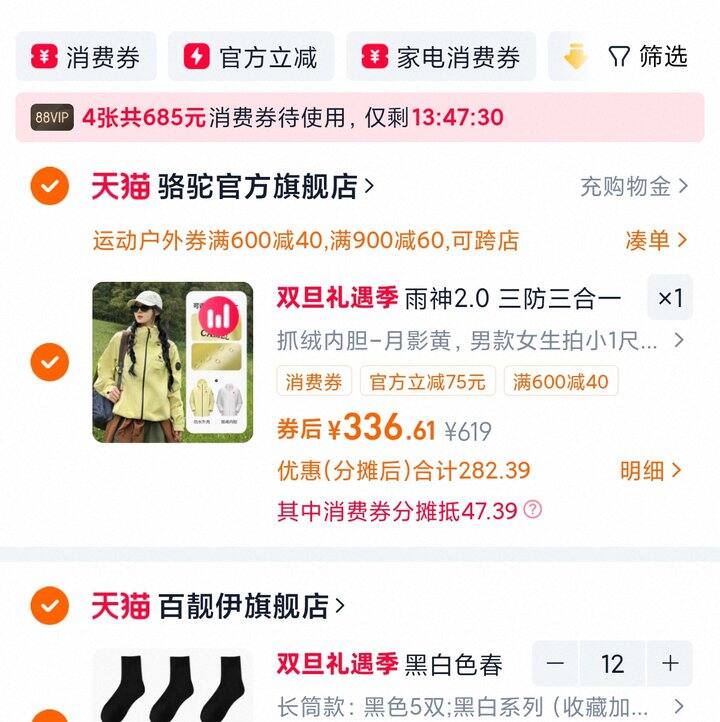Deselect the 雨神2.0 jacket item checkbox

pos(50,361)
